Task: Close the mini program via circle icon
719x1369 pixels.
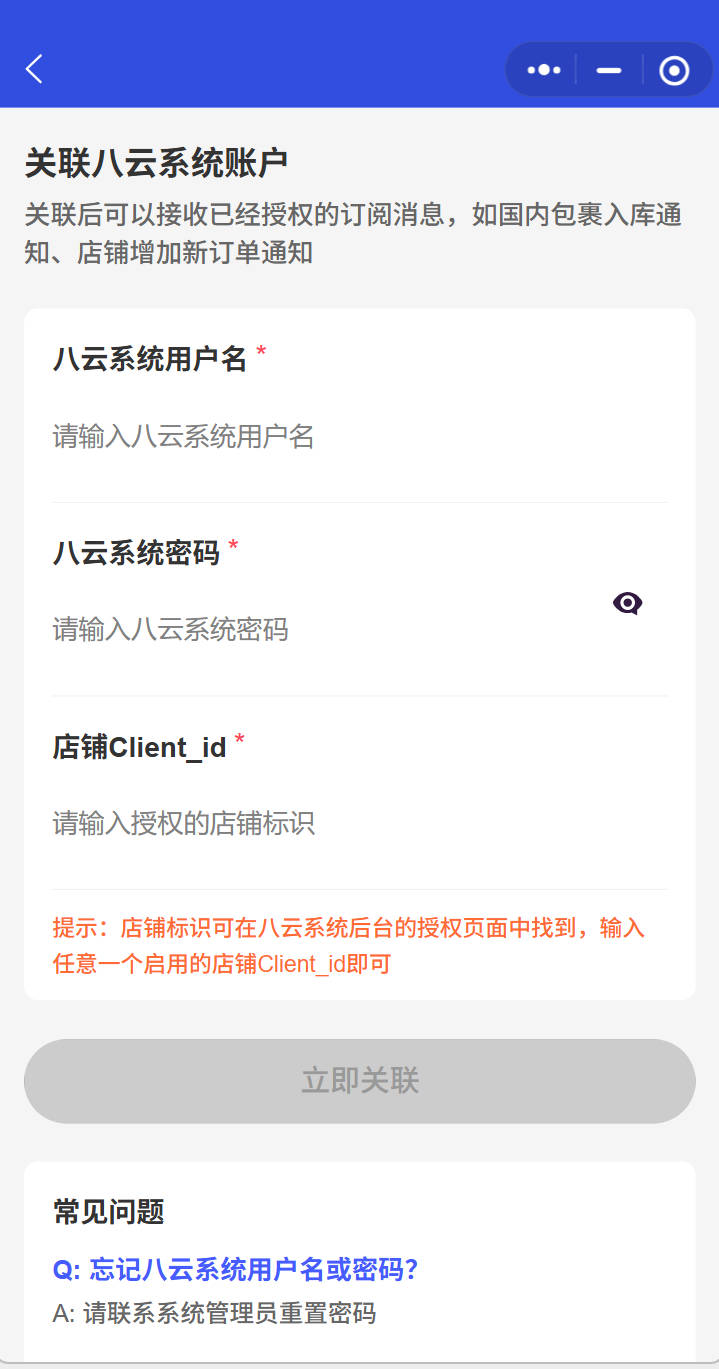Action: [x=674, y=70]
